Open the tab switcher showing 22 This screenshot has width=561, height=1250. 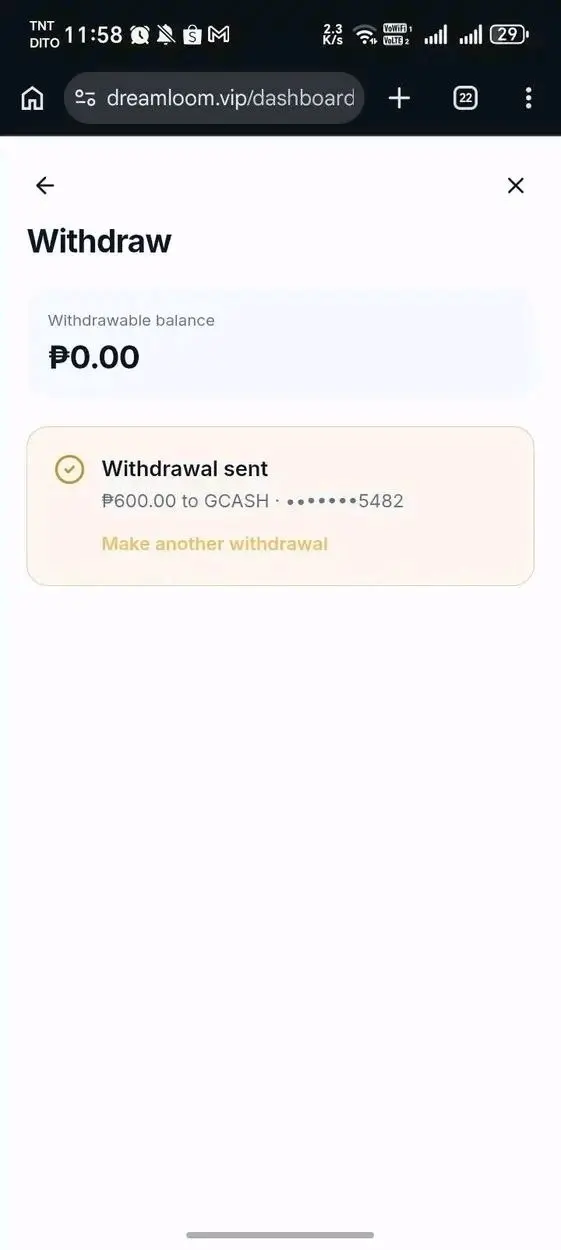465,98
